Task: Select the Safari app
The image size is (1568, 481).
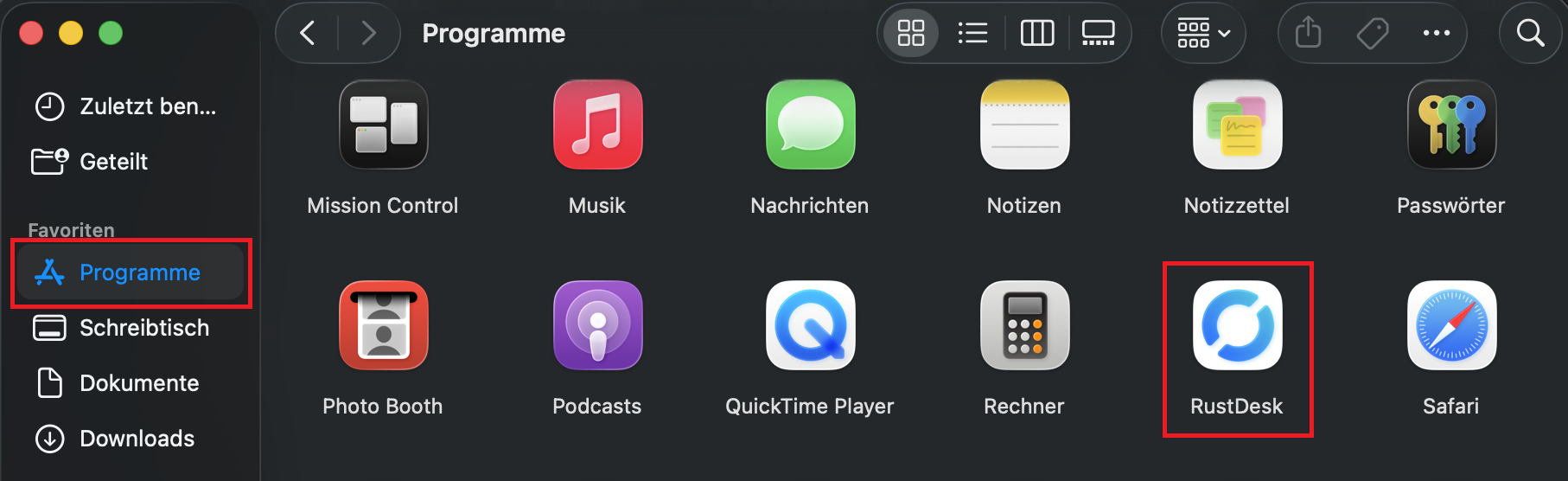Action: pos(1451,348)
